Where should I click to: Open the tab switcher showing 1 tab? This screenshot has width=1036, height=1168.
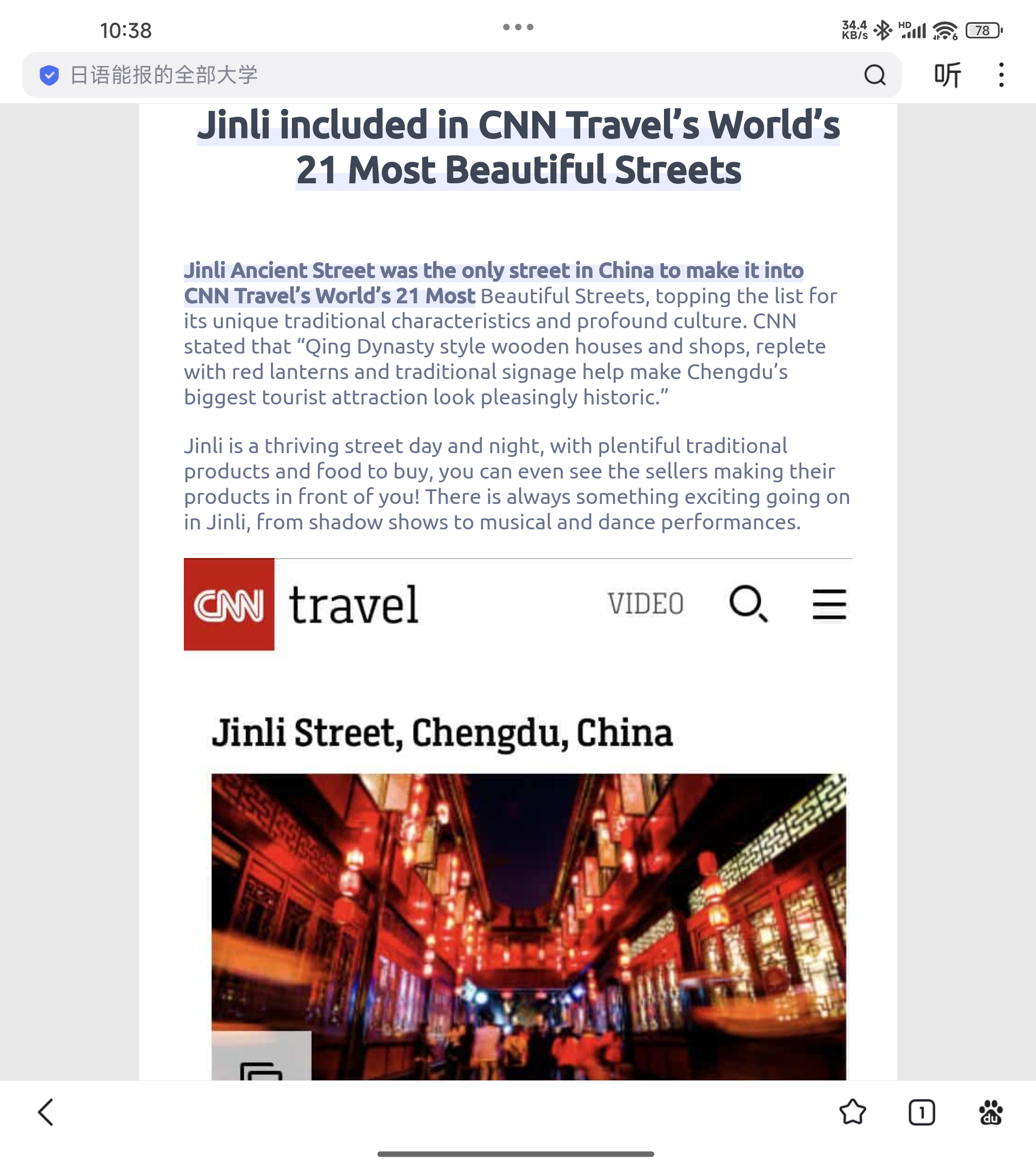click(x=921, y=1112)
